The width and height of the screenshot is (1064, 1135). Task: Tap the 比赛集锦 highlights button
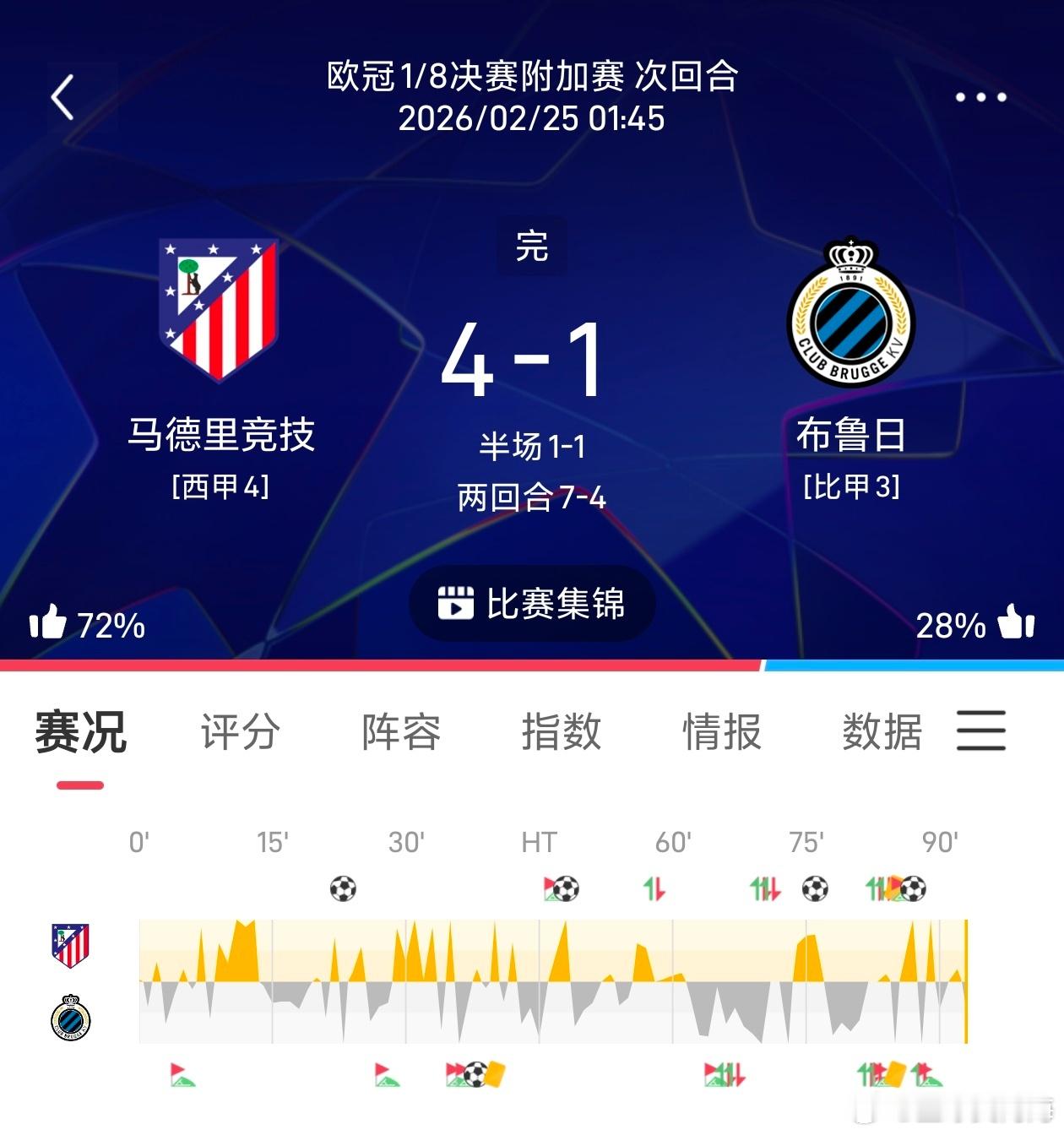pos(532,602)
